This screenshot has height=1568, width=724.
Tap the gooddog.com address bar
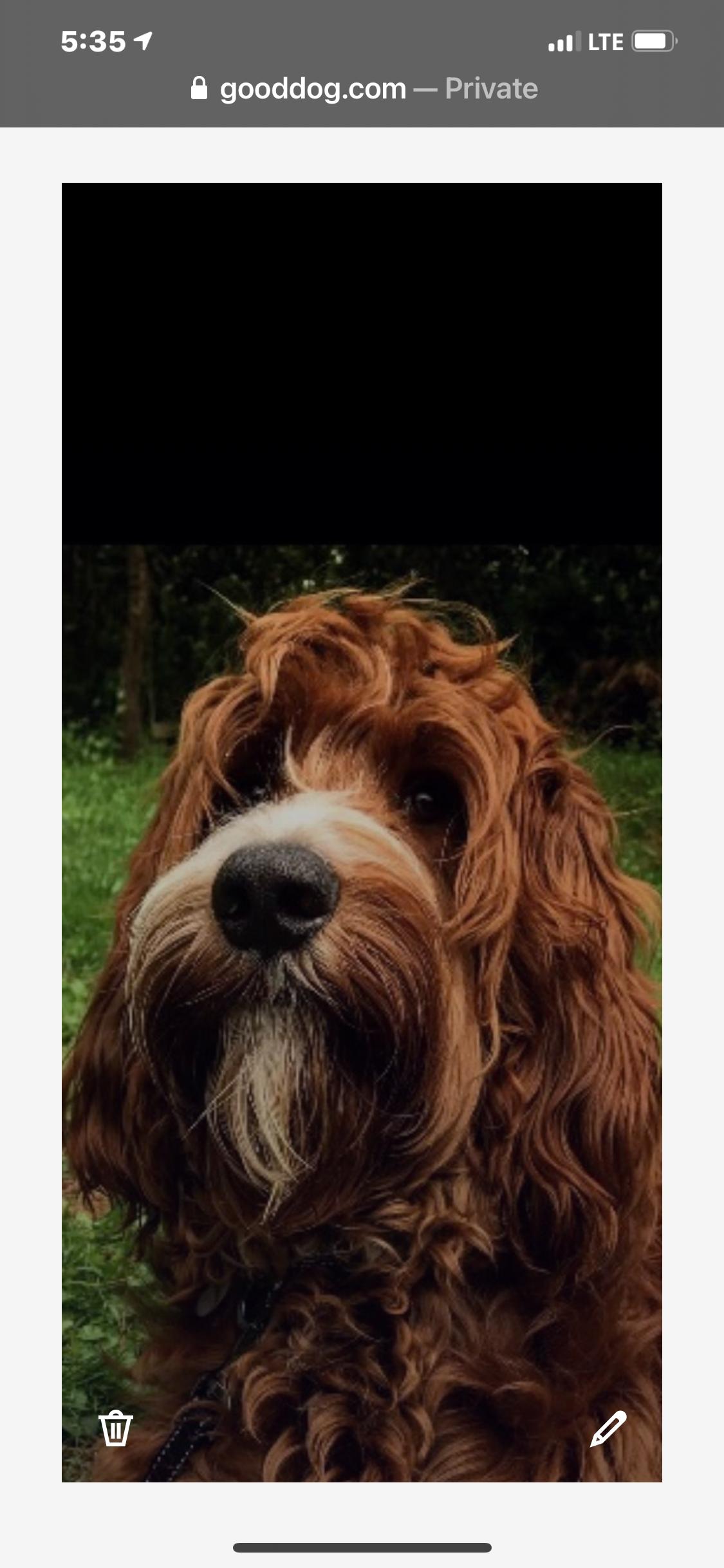pyautogui.click(x=364, y=89)
